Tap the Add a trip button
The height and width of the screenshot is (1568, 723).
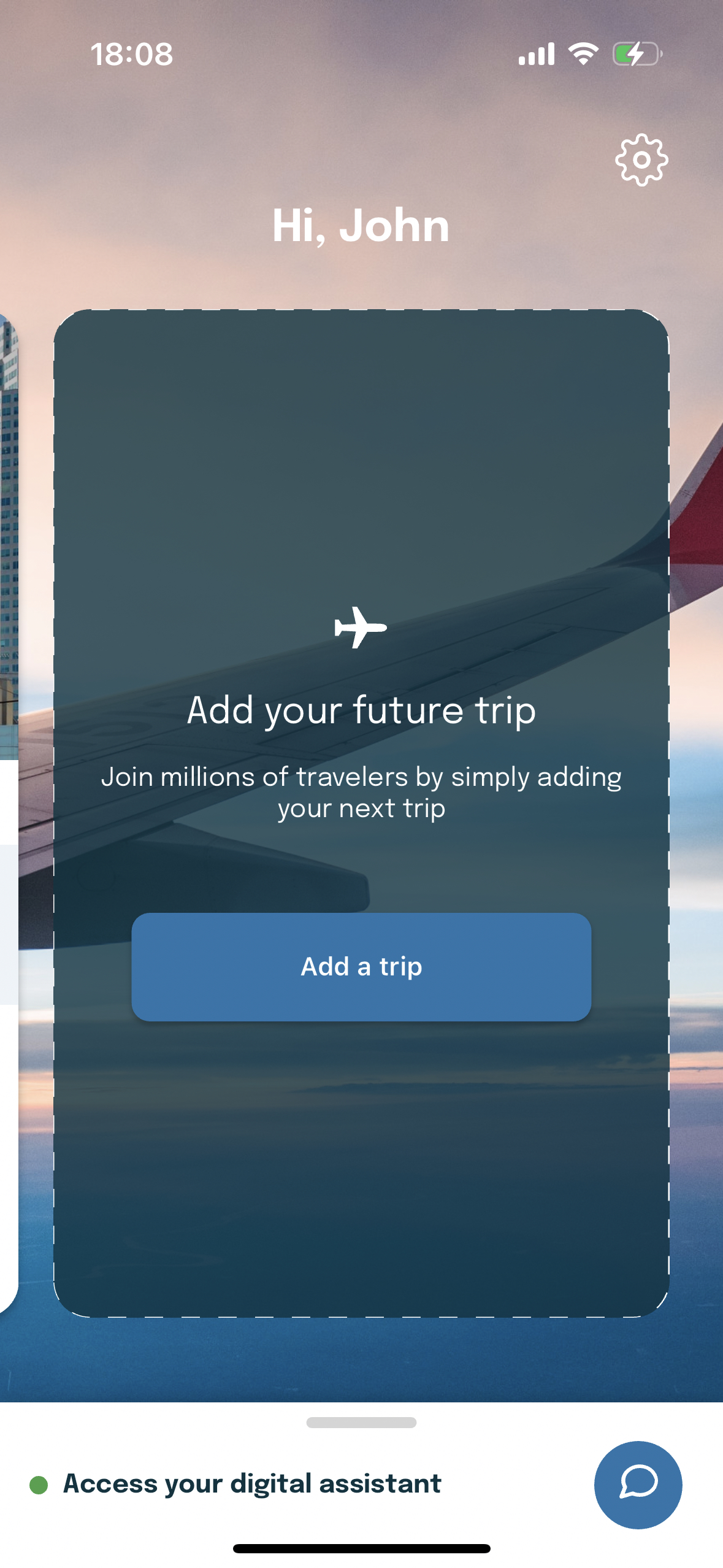tap(361, 967)
